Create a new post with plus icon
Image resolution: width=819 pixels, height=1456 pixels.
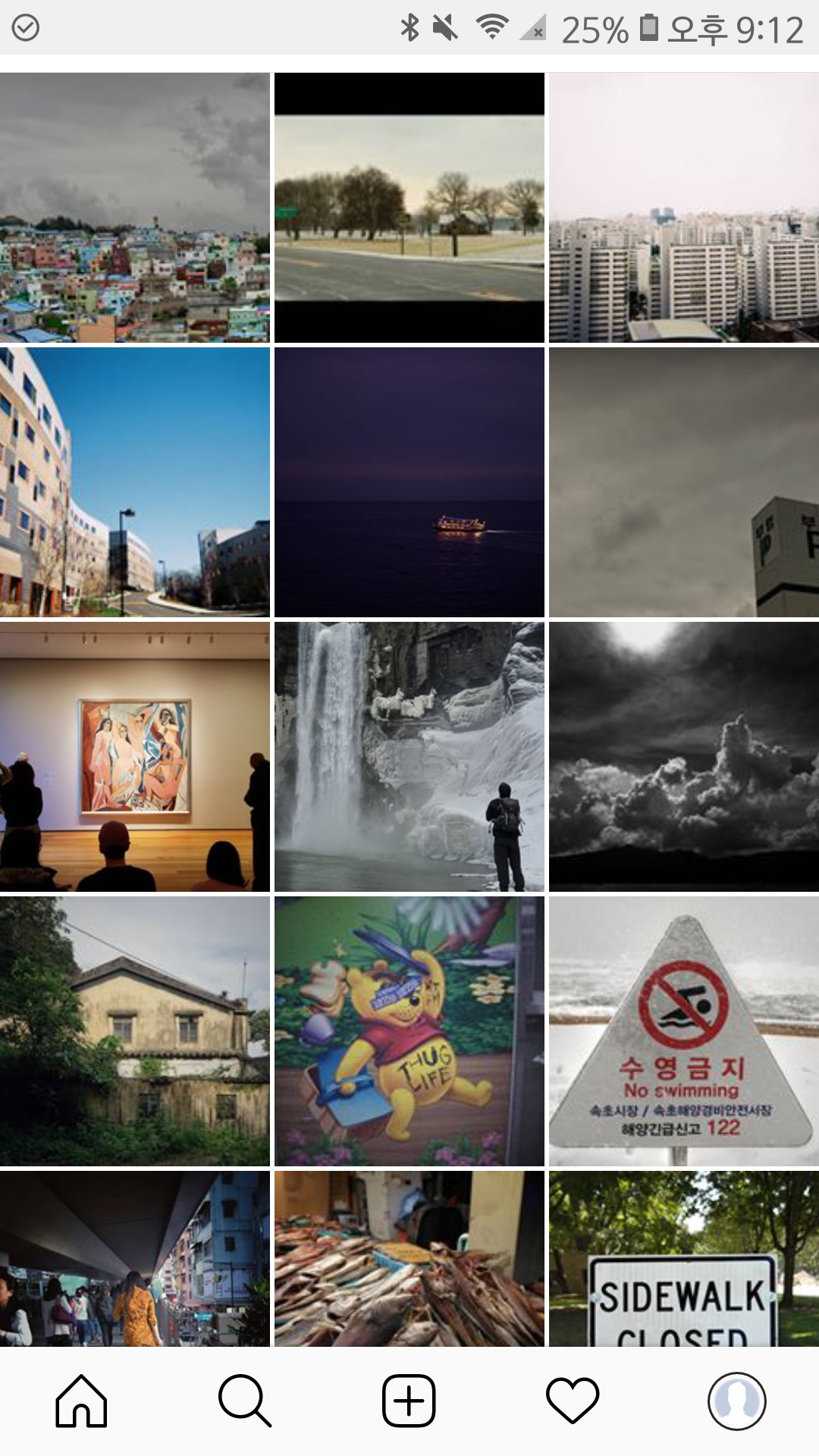pos(409,1401)
